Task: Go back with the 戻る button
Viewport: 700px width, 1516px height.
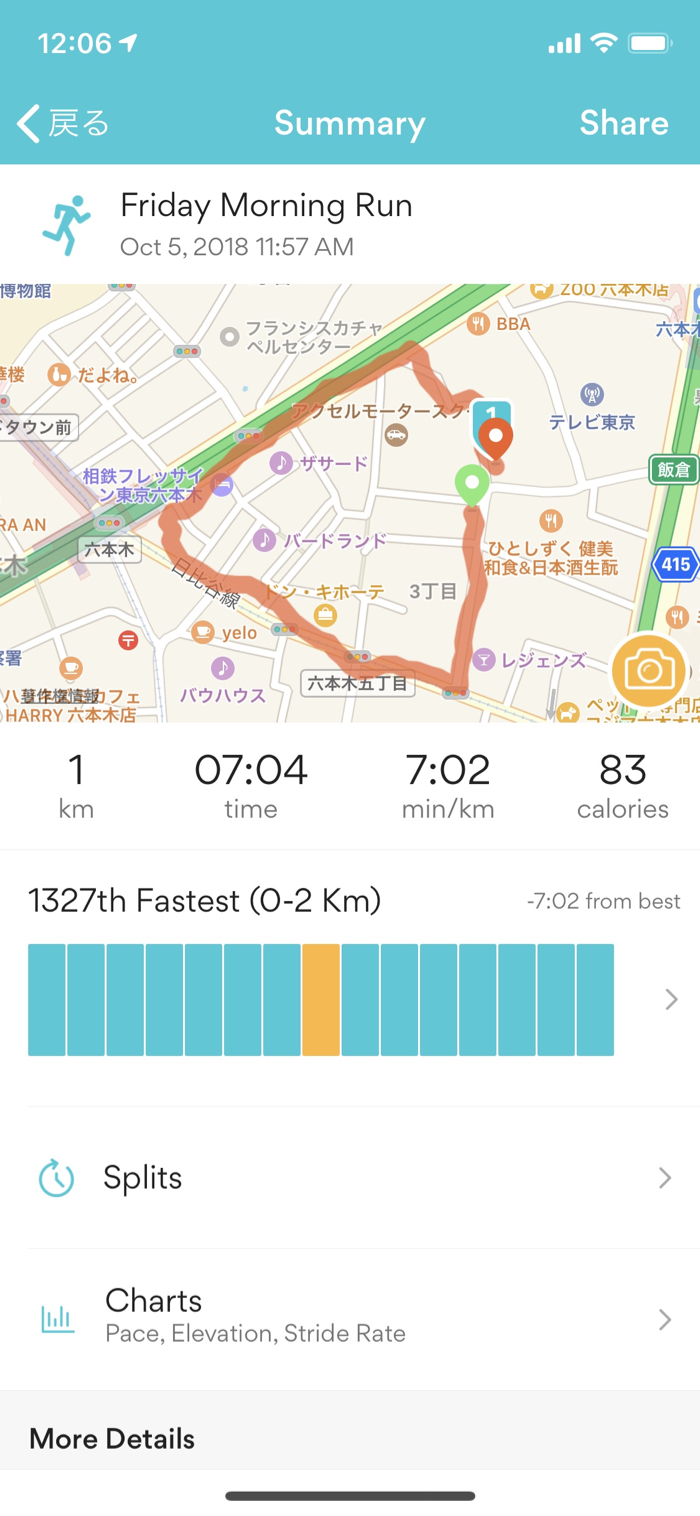Action: tap(62, 124)
